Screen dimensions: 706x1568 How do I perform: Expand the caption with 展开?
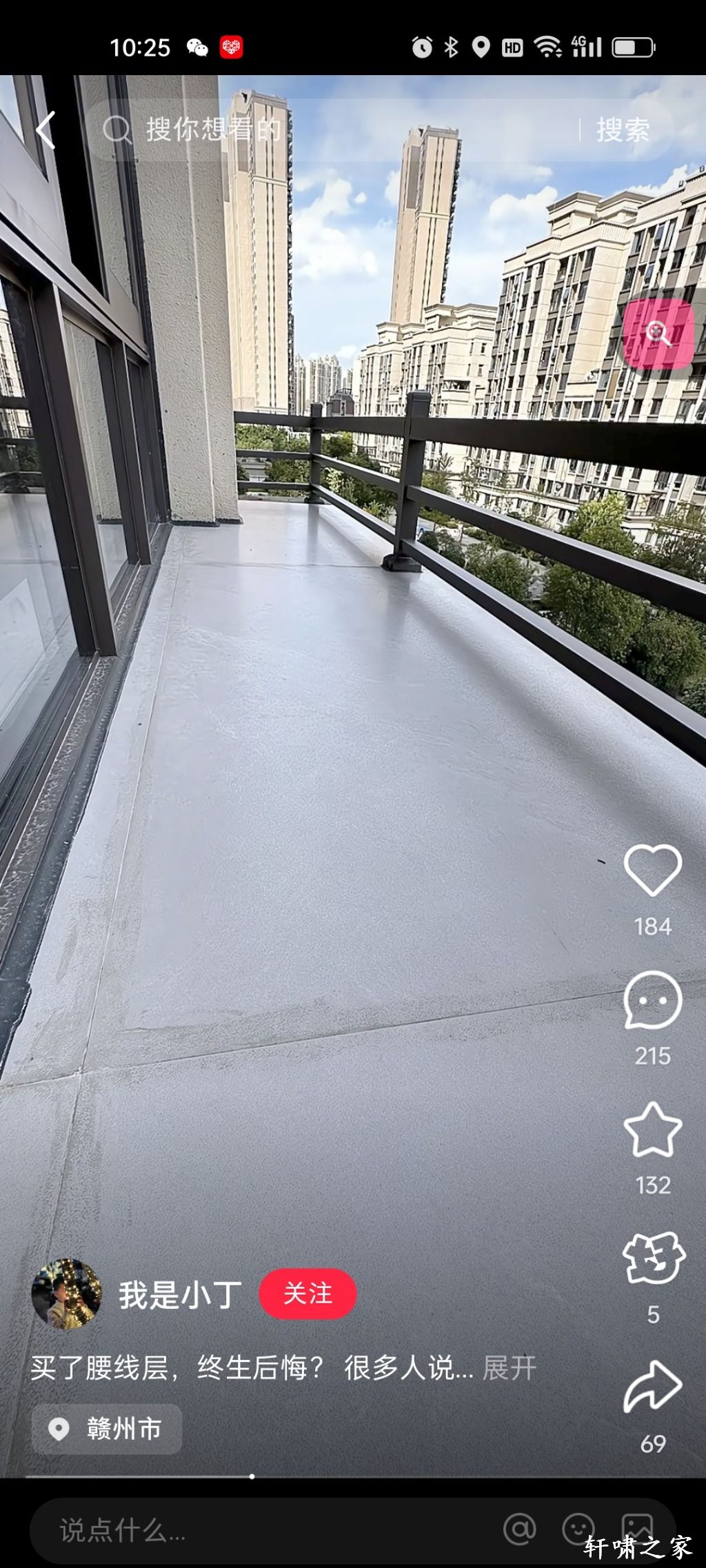(509, 1367)
